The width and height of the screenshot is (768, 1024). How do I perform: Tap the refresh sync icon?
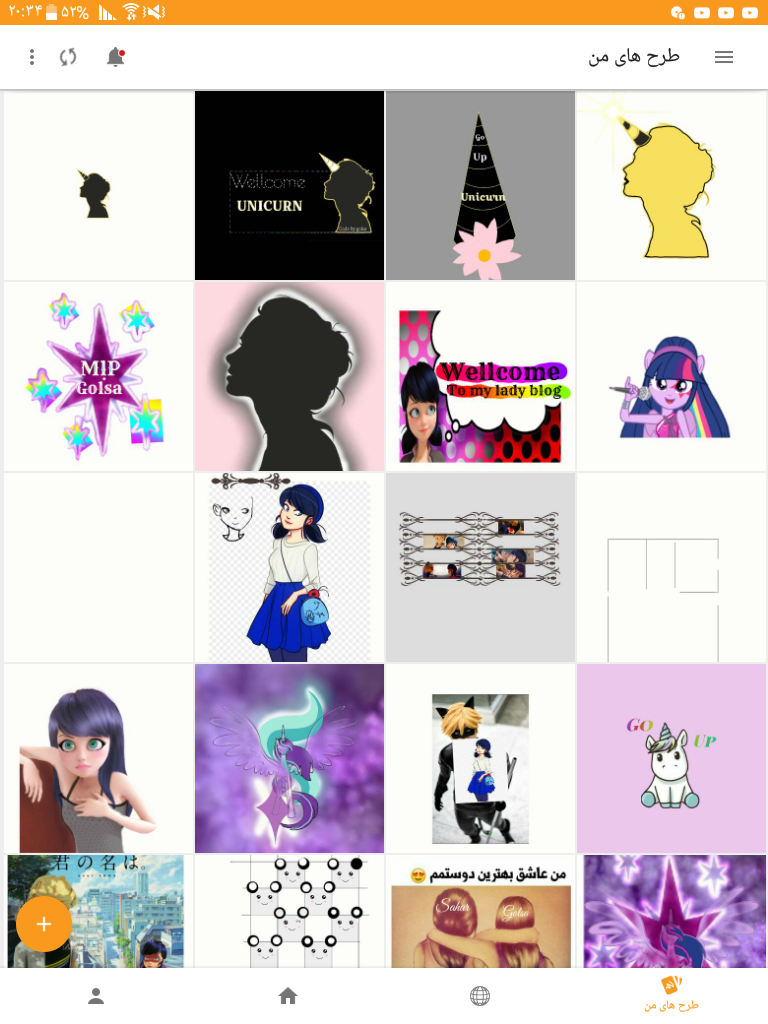[x=68, y=57]
